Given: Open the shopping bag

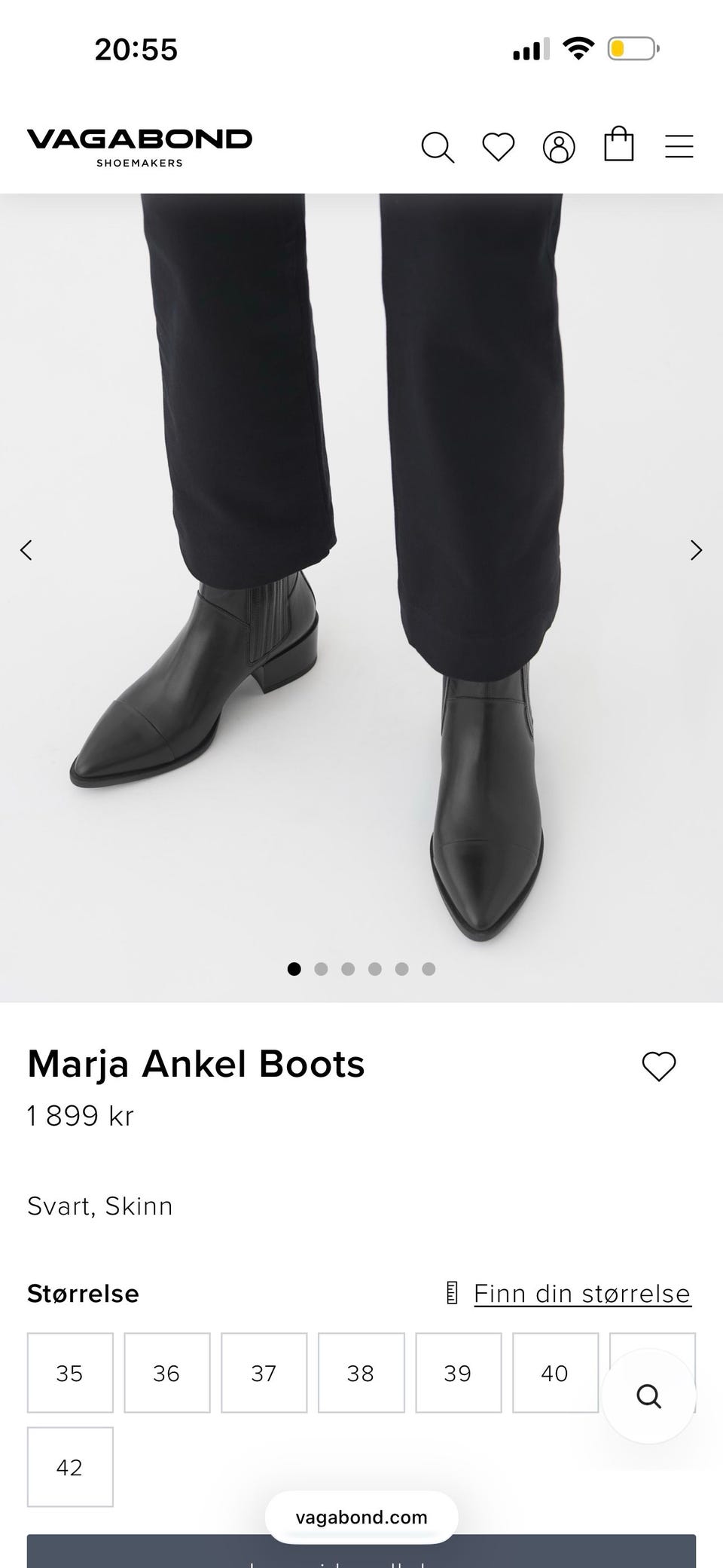Looking at the screenshot, I should (x=619, y=144).
